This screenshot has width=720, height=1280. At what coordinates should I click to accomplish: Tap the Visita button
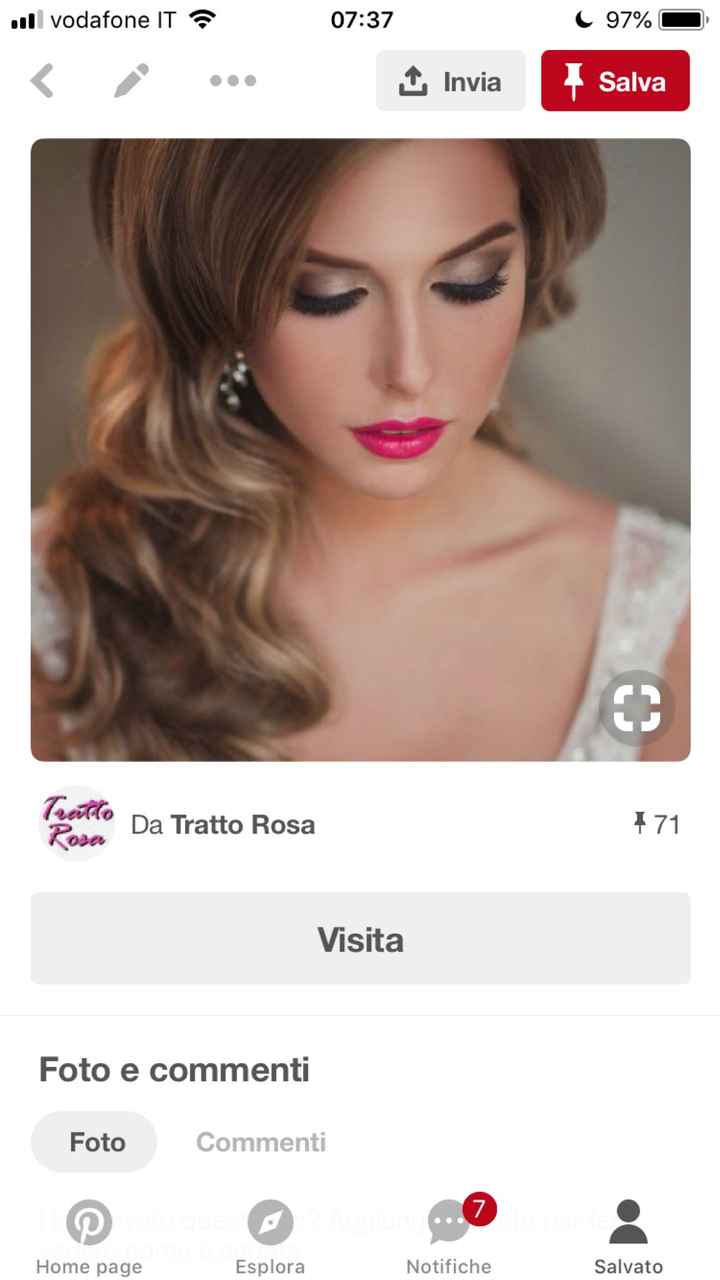tap(360, 938)
